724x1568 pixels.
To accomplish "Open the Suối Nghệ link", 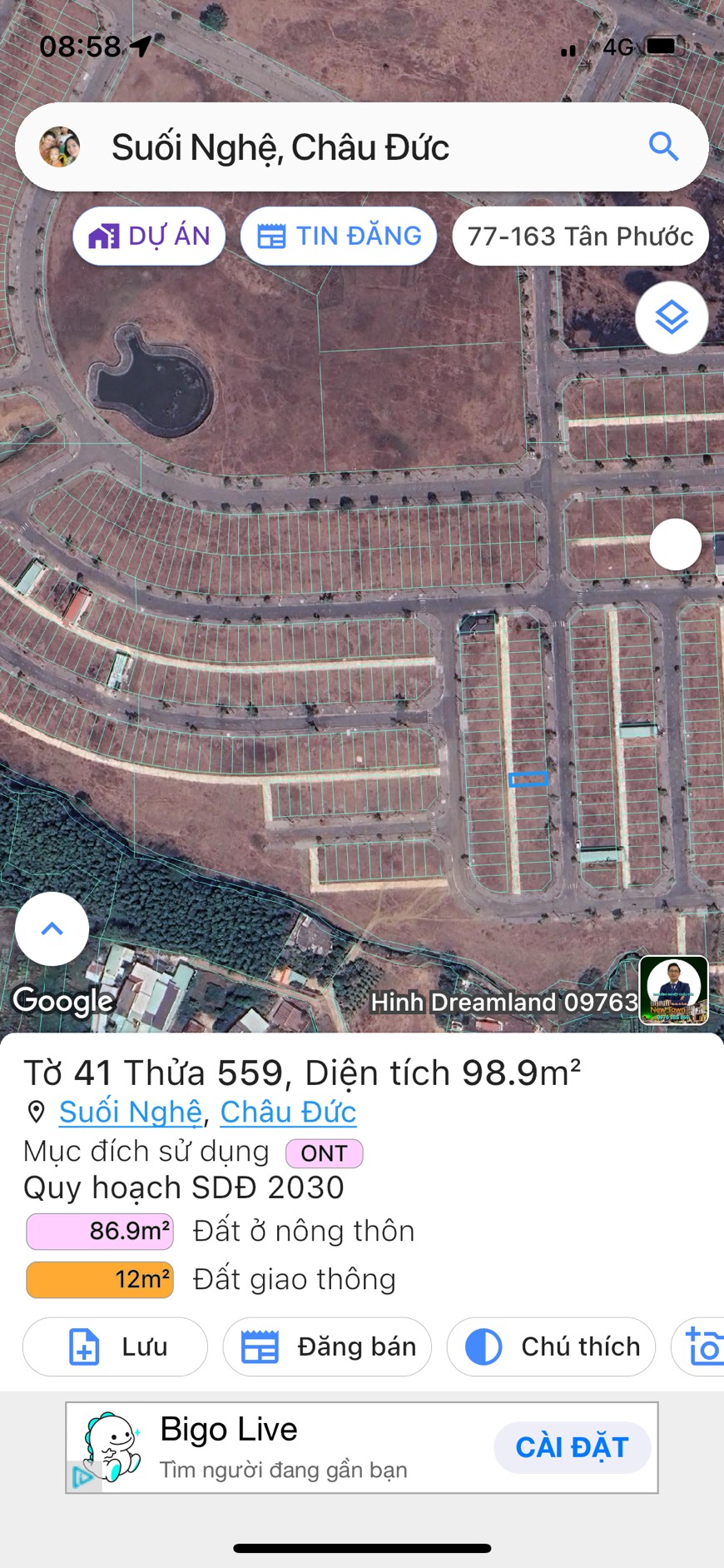I will tap(131, 1112).
